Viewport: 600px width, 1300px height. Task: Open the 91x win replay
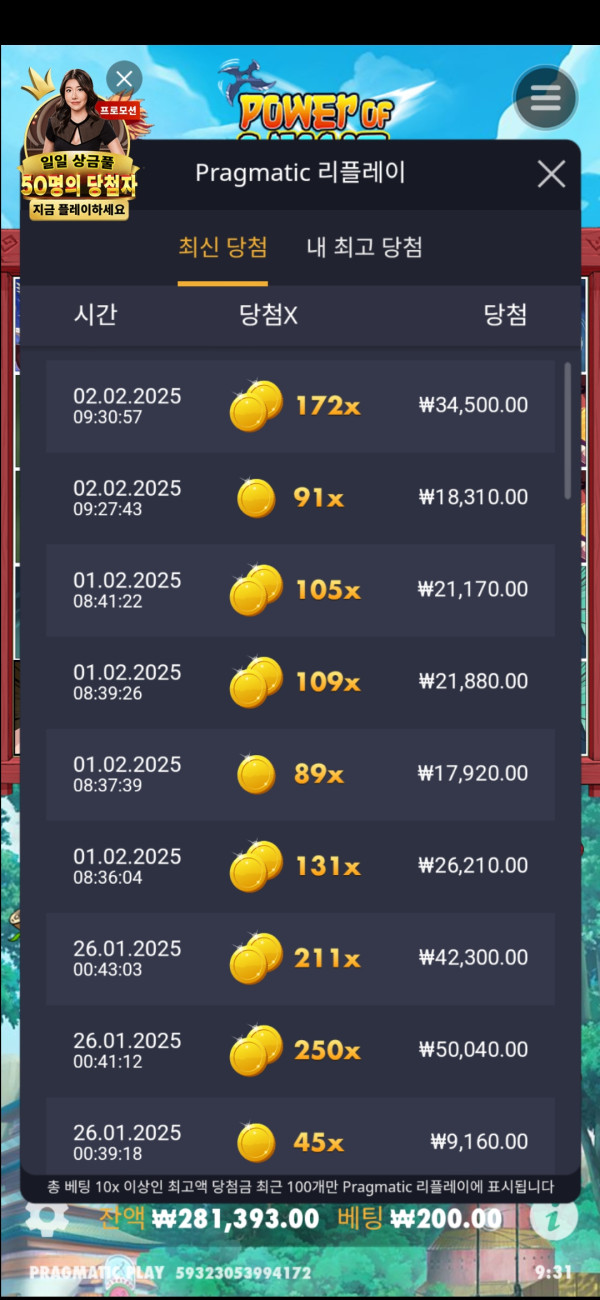[300, 497]
